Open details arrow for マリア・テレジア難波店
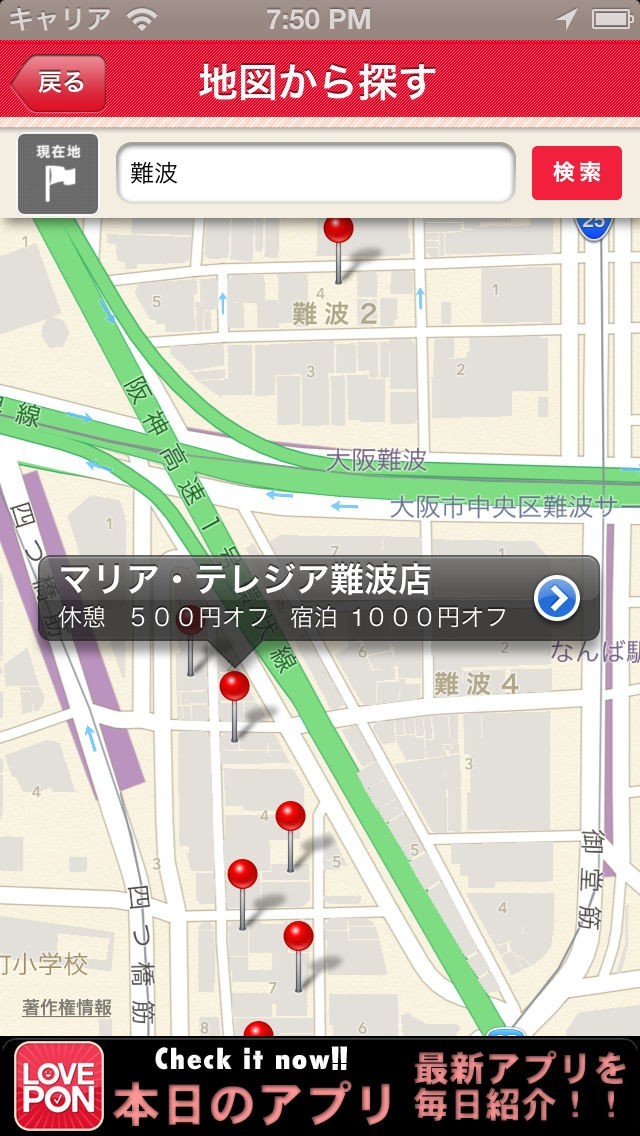This screenshot has width=640, height=1136. 557,598
